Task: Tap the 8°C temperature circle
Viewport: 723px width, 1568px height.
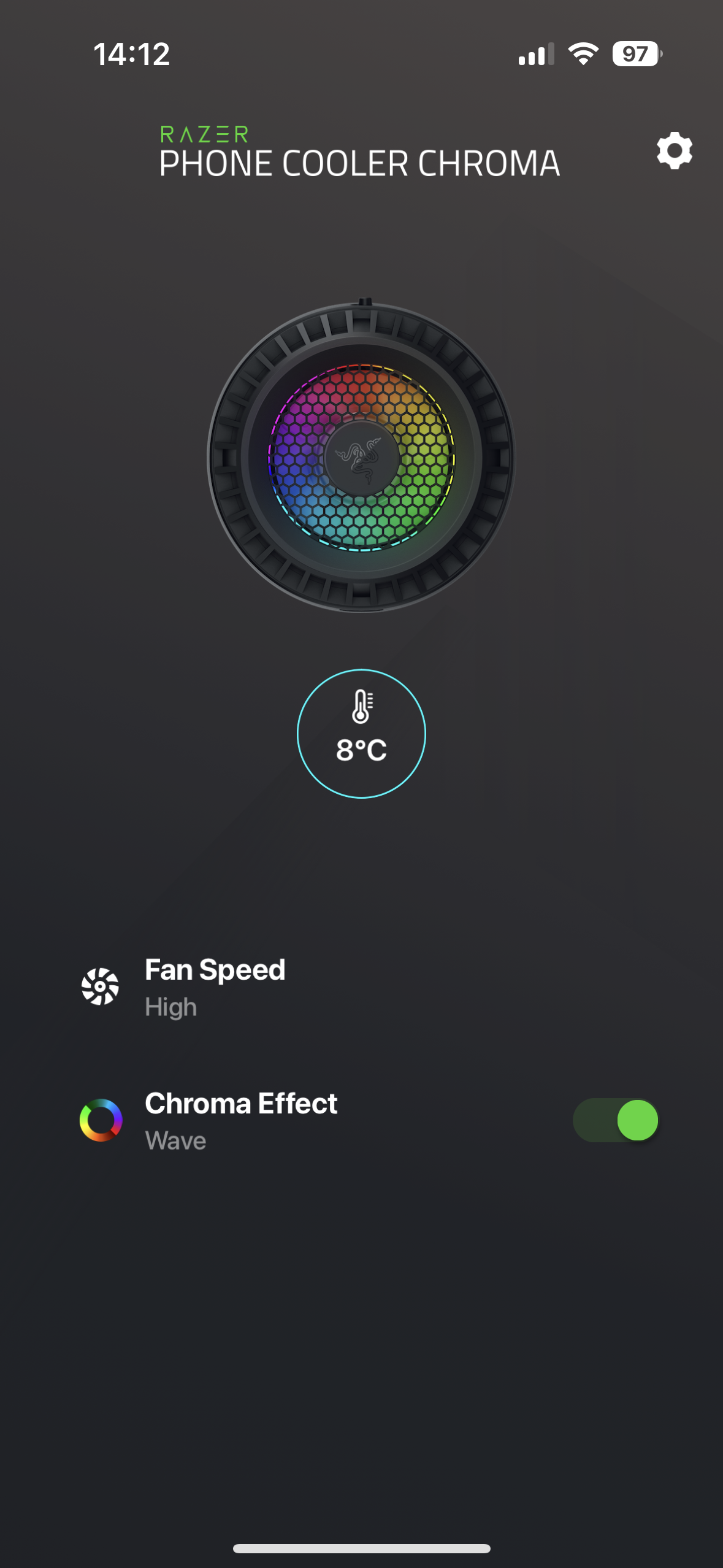Action: tap(361, 734)
